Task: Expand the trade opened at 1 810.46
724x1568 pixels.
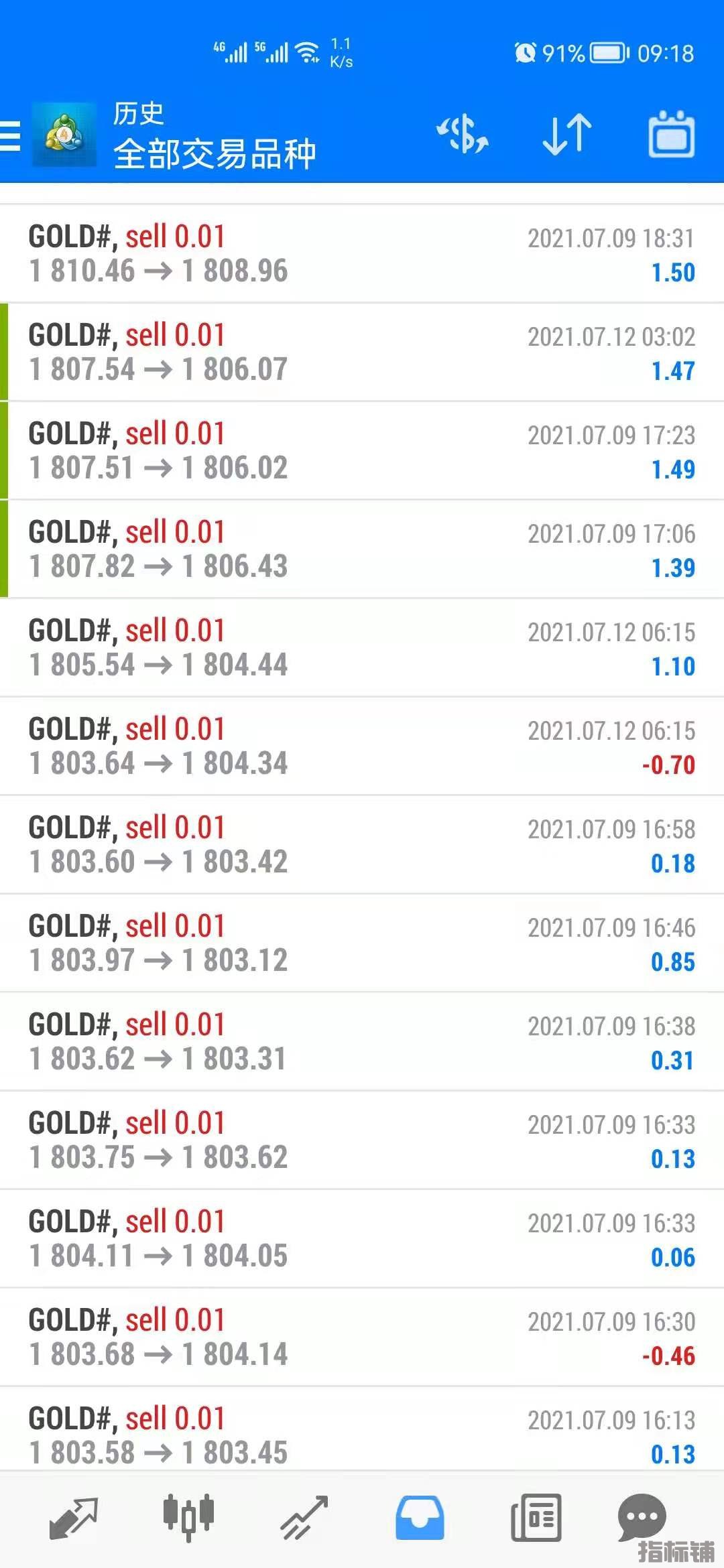Action: [x=362, y=254]
